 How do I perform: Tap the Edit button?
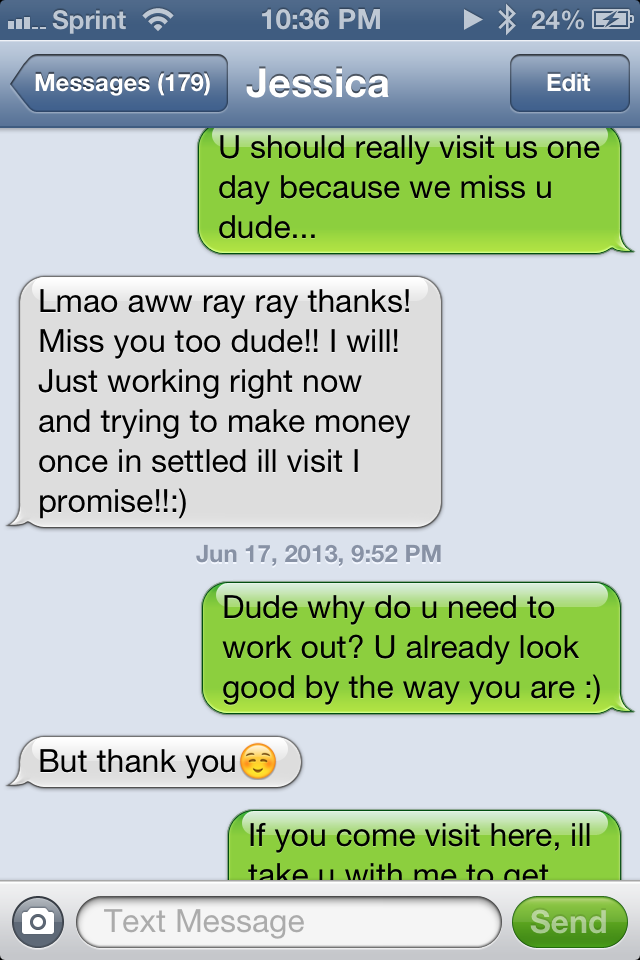568,83
